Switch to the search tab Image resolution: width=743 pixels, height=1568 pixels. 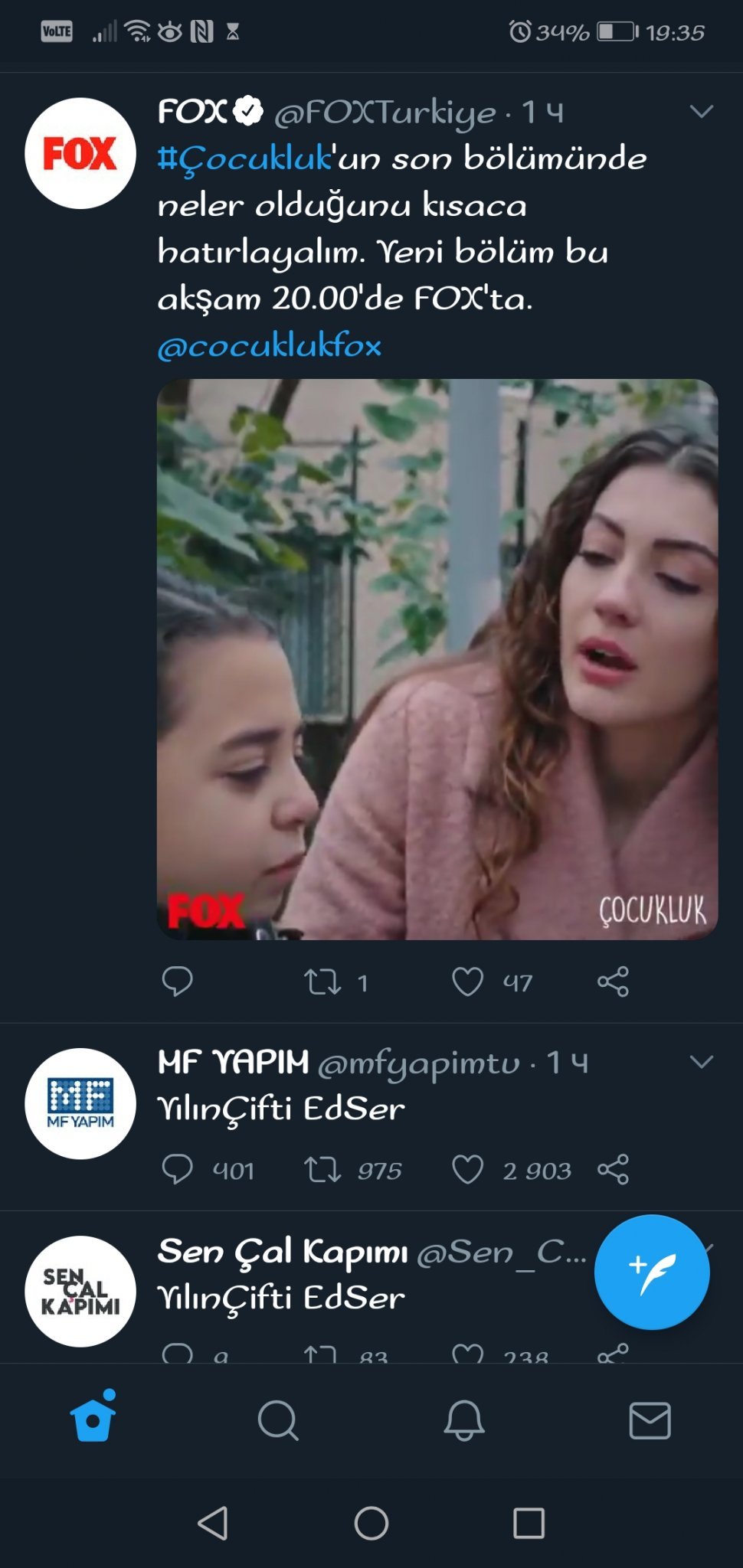[277, 1421]
